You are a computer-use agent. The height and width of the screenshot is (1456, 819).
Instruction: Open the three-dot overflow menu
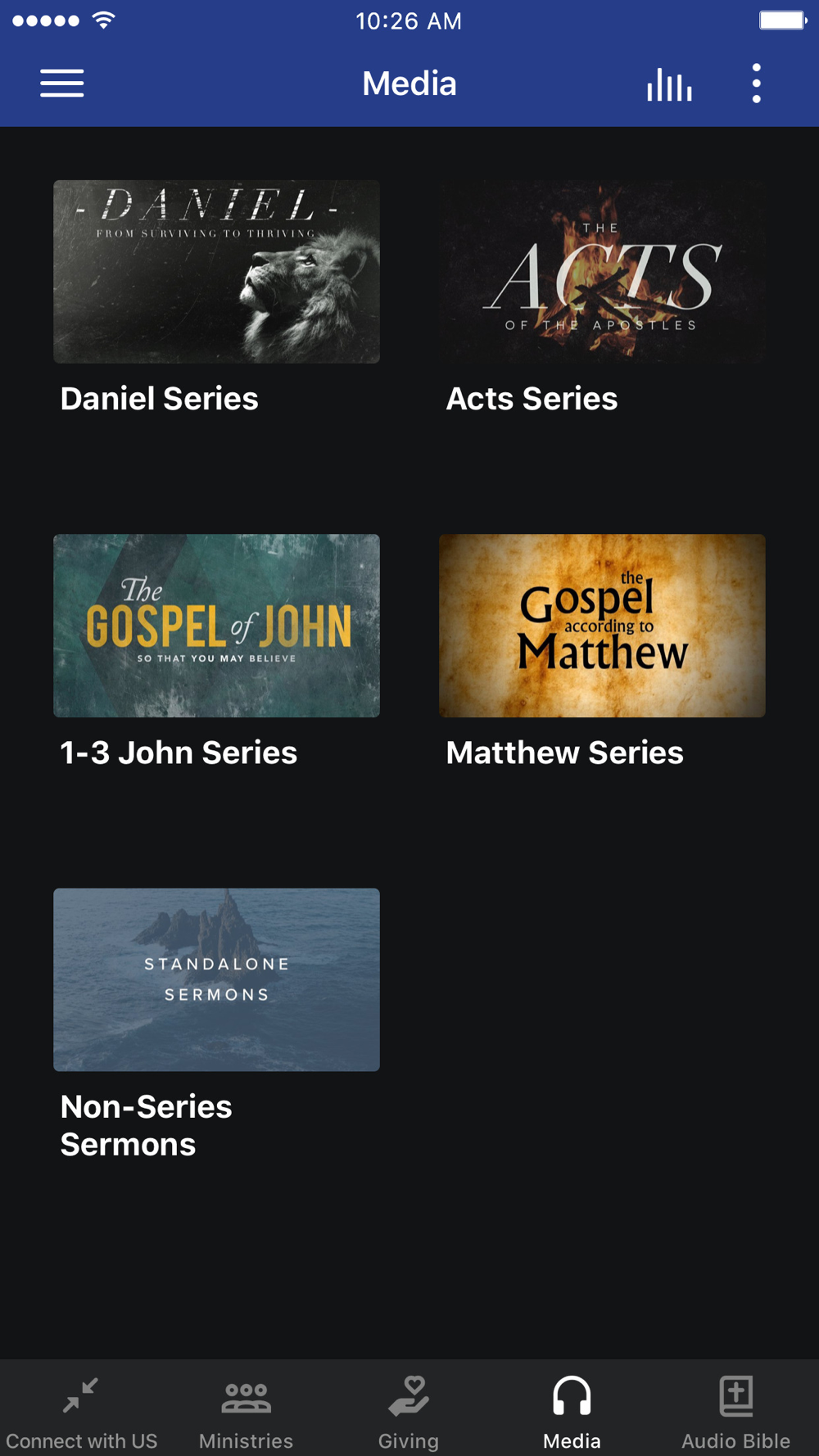tap(756, 84)
